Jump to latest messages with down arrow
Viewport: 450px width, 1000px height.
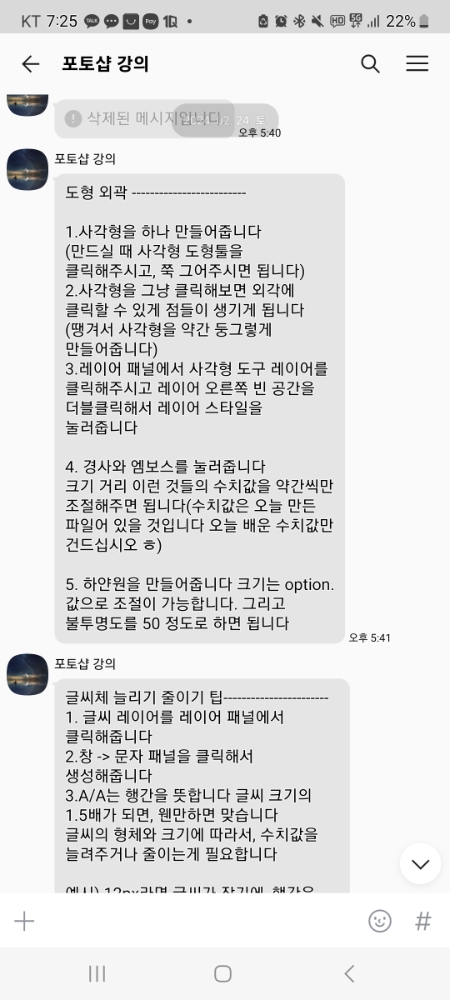click(420, 864)
